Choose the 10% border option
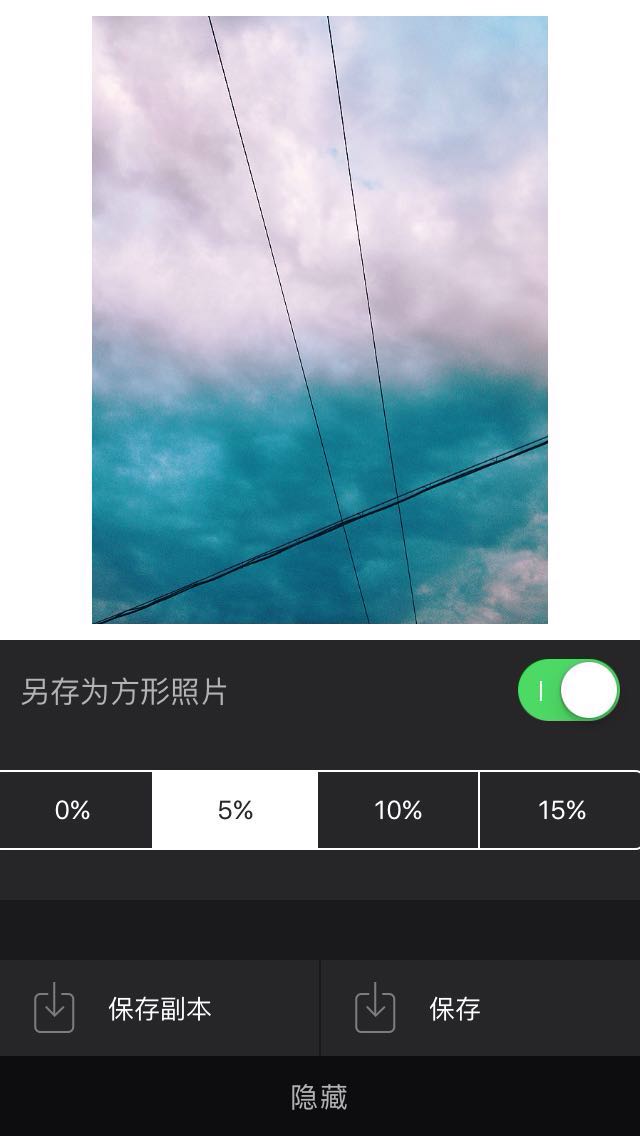 398,810
